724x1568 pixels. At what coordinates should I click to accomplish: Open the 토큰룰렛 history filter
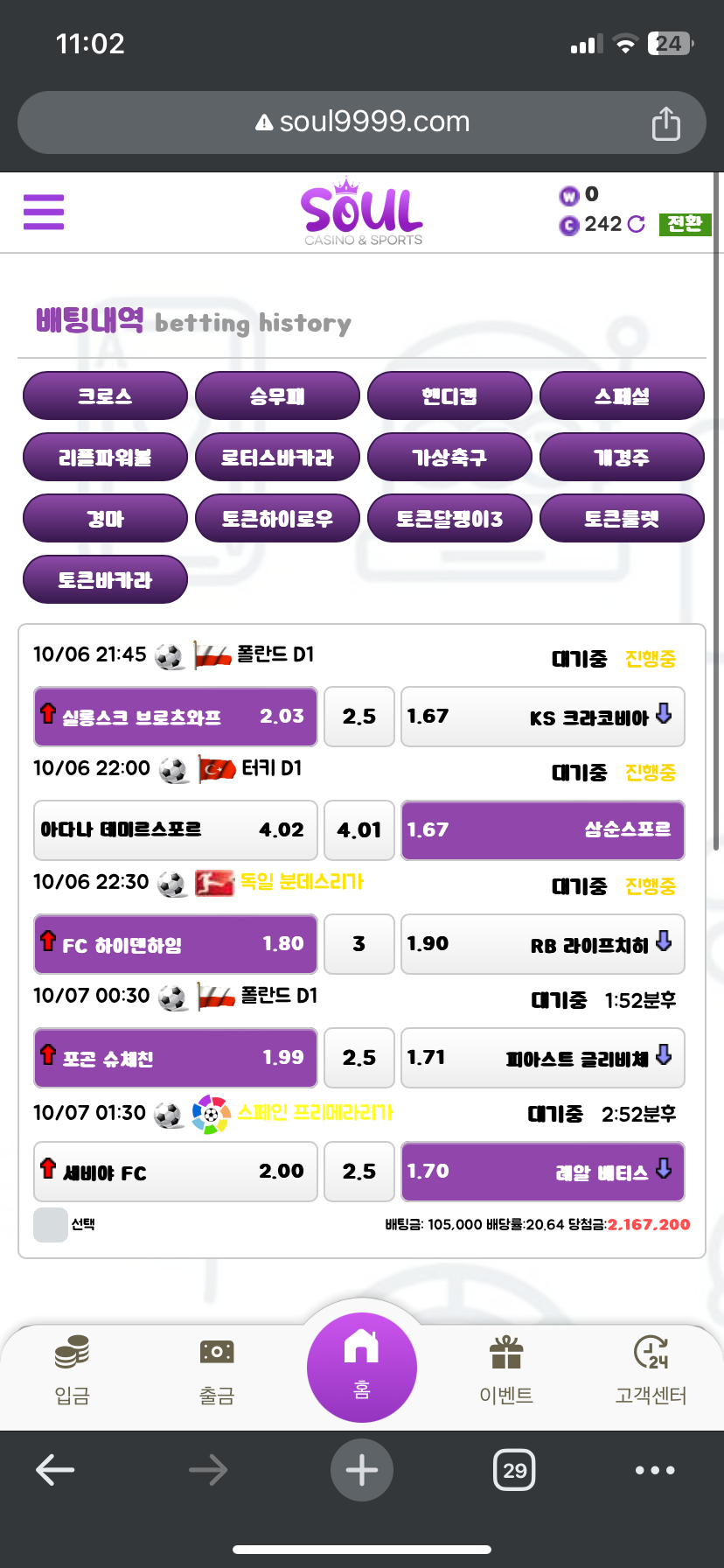[x=622, y=518]
